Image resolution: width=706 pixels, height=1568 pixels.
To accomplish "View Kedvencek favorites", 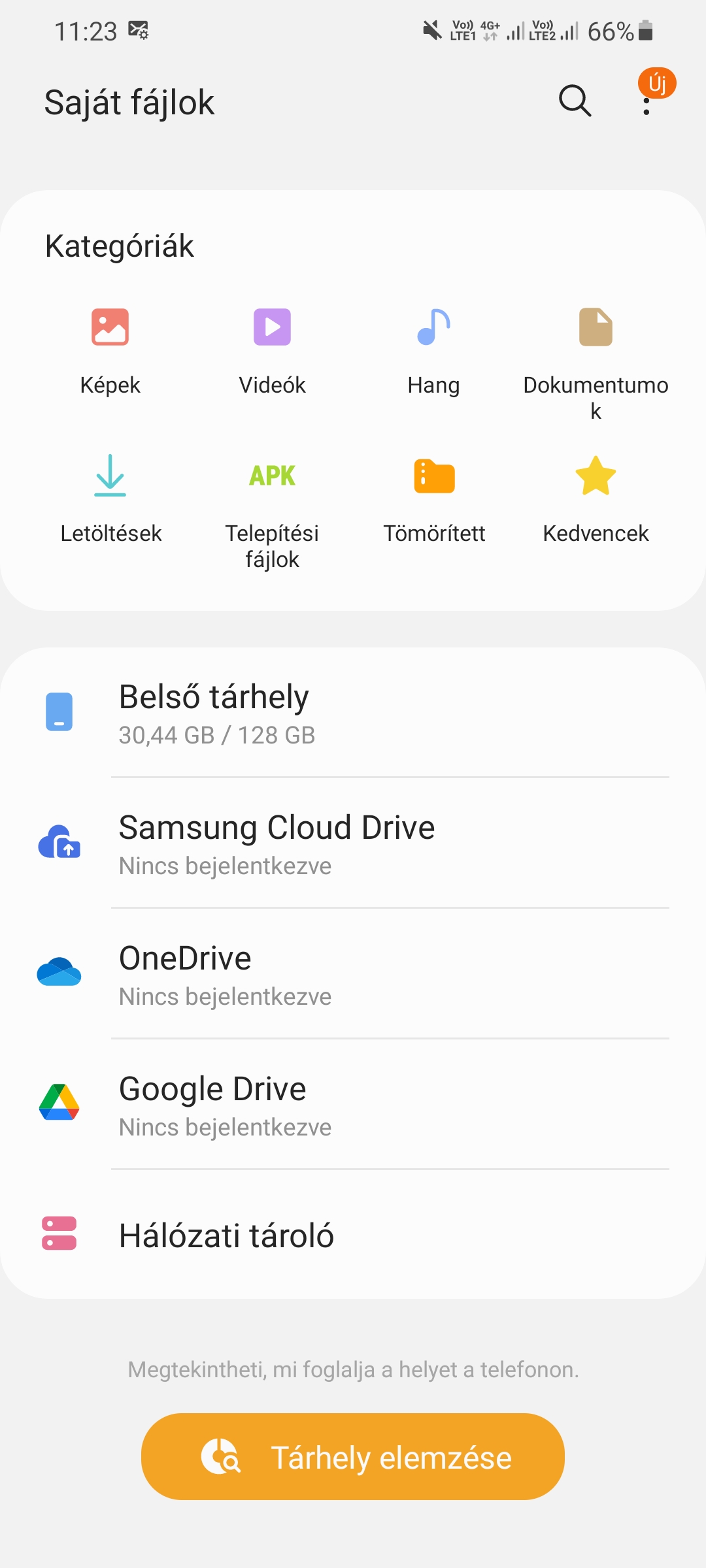I will point(596,500).
